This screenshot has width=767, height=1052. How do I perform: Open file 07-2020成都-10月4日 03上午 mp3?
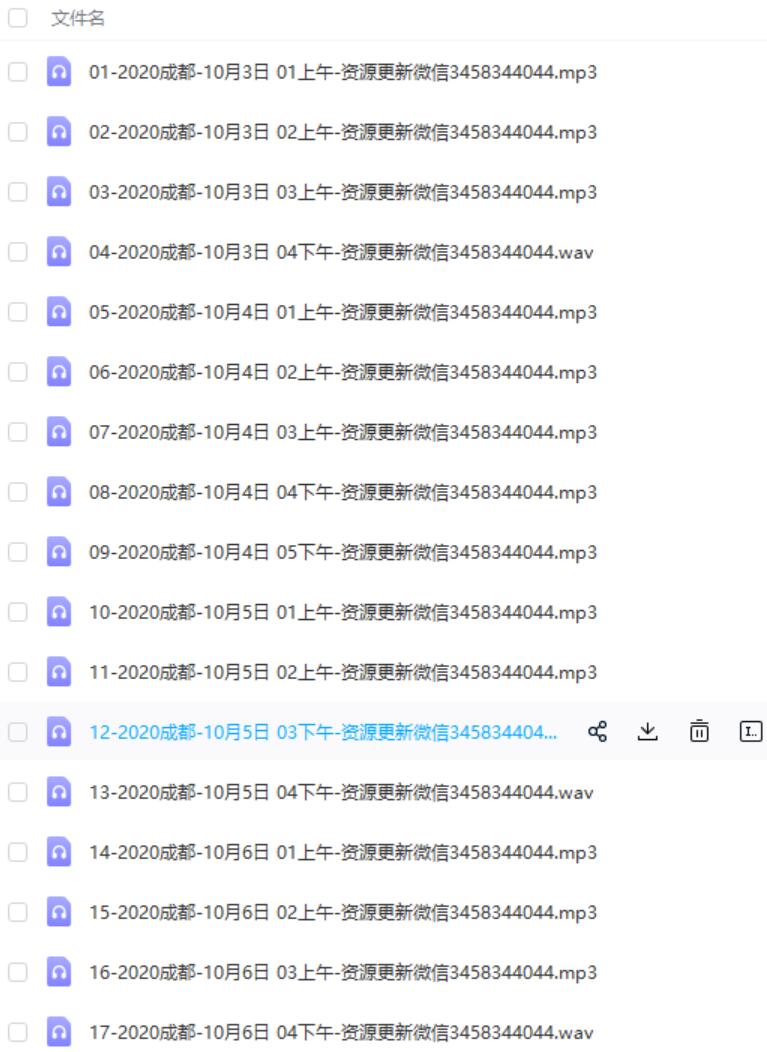342,432
